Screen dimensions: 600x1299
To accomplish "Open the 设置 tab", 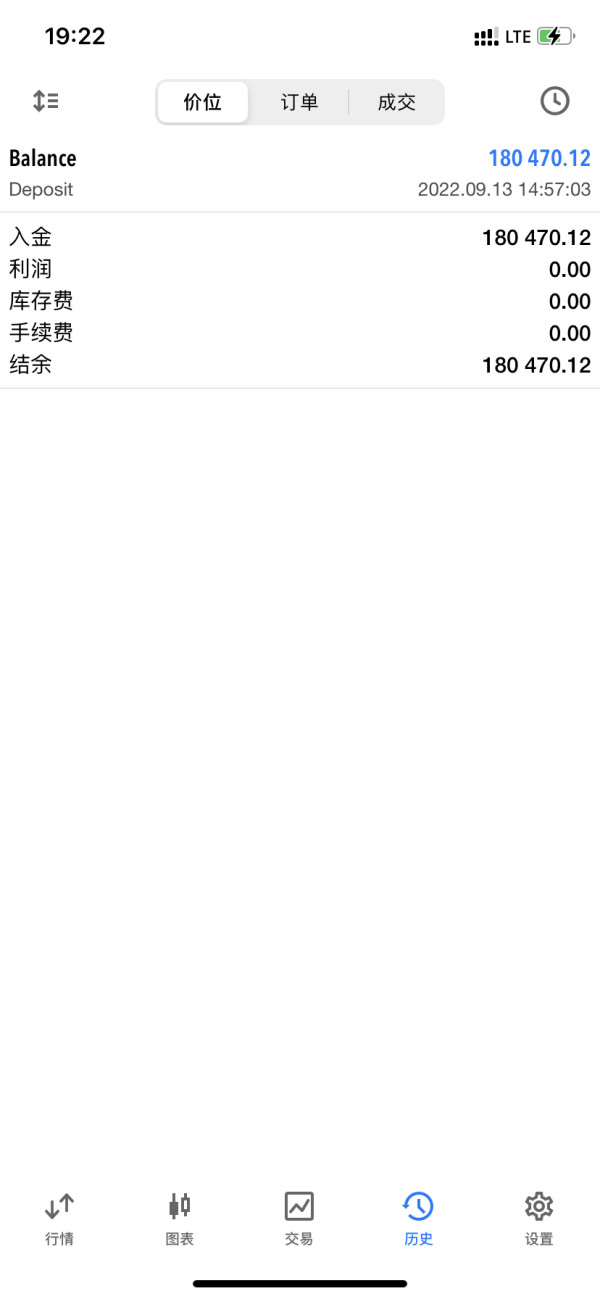I will point(539,1219).
